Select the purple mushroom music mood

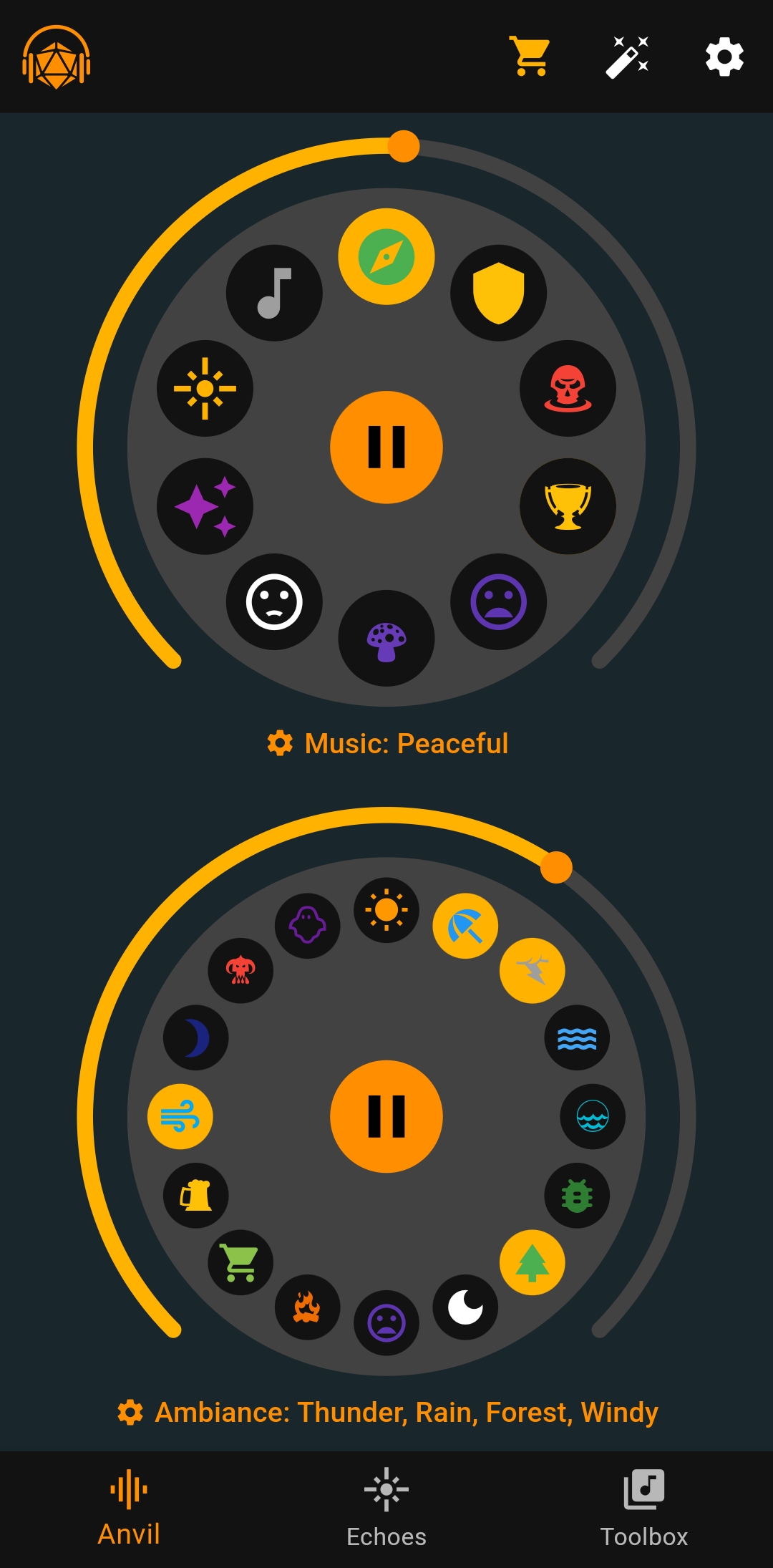(386, 638)
